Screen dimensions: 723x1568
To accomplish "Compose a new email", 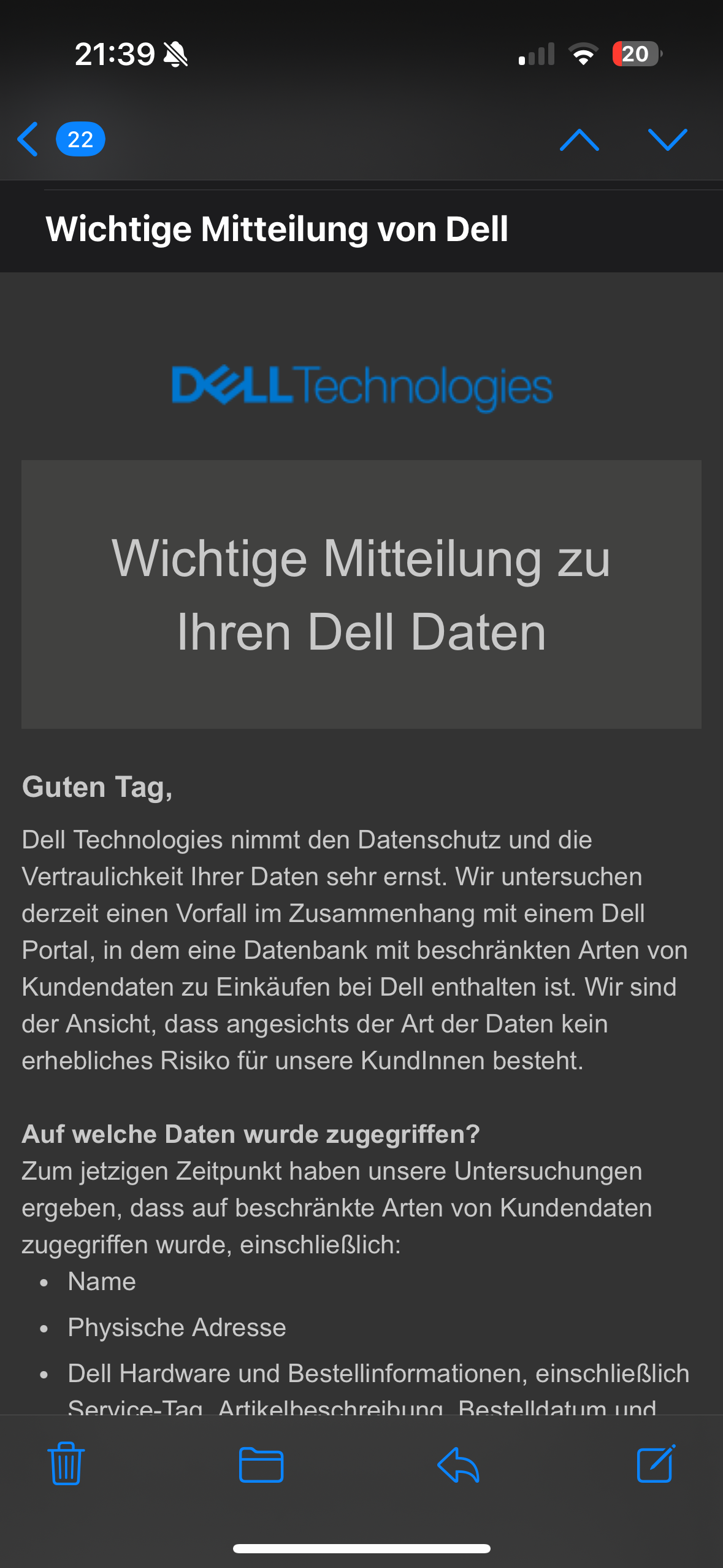I will (656, 1464).
